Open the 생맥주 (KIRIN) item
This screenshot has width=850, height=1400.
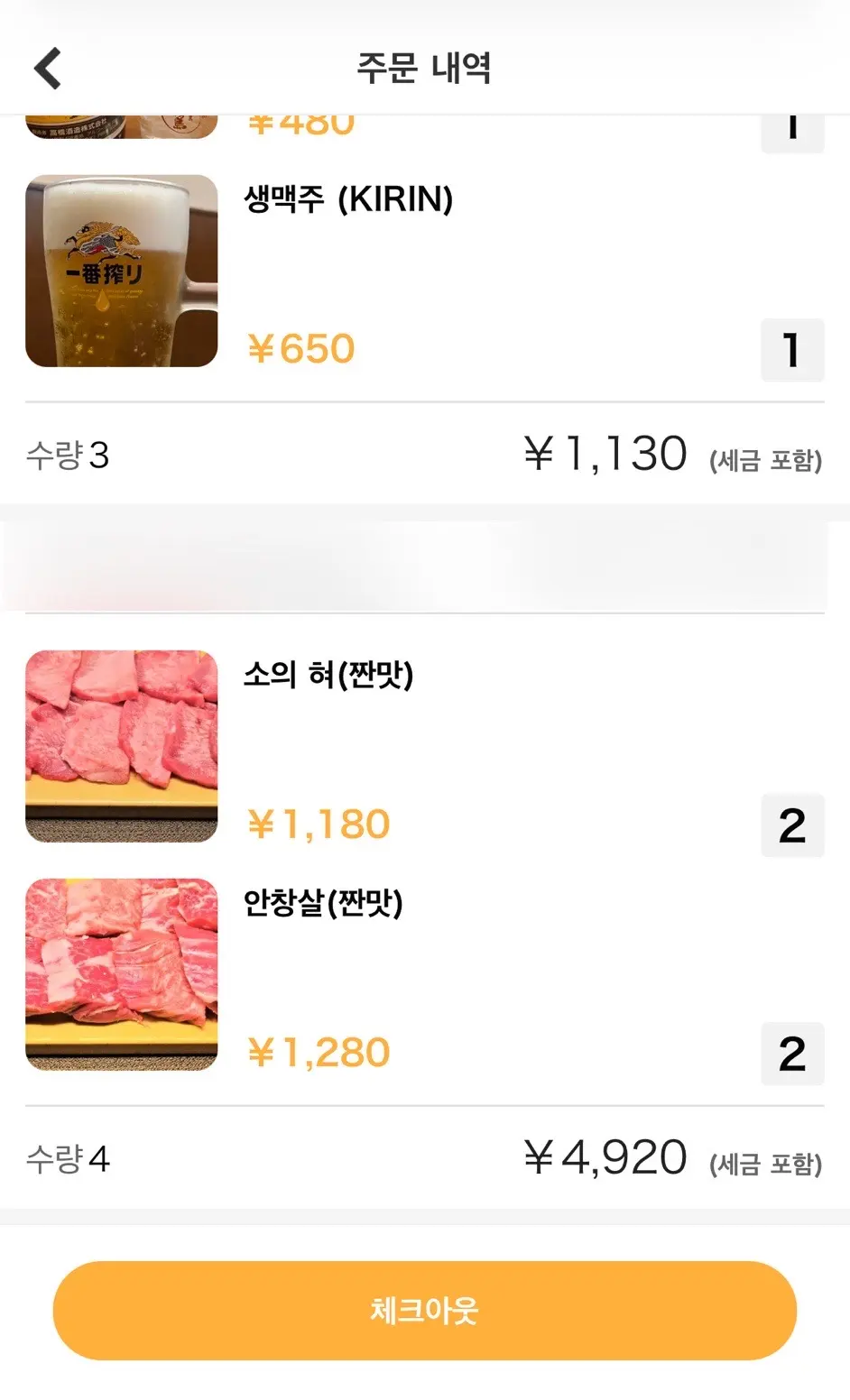[x=424, y=272]
